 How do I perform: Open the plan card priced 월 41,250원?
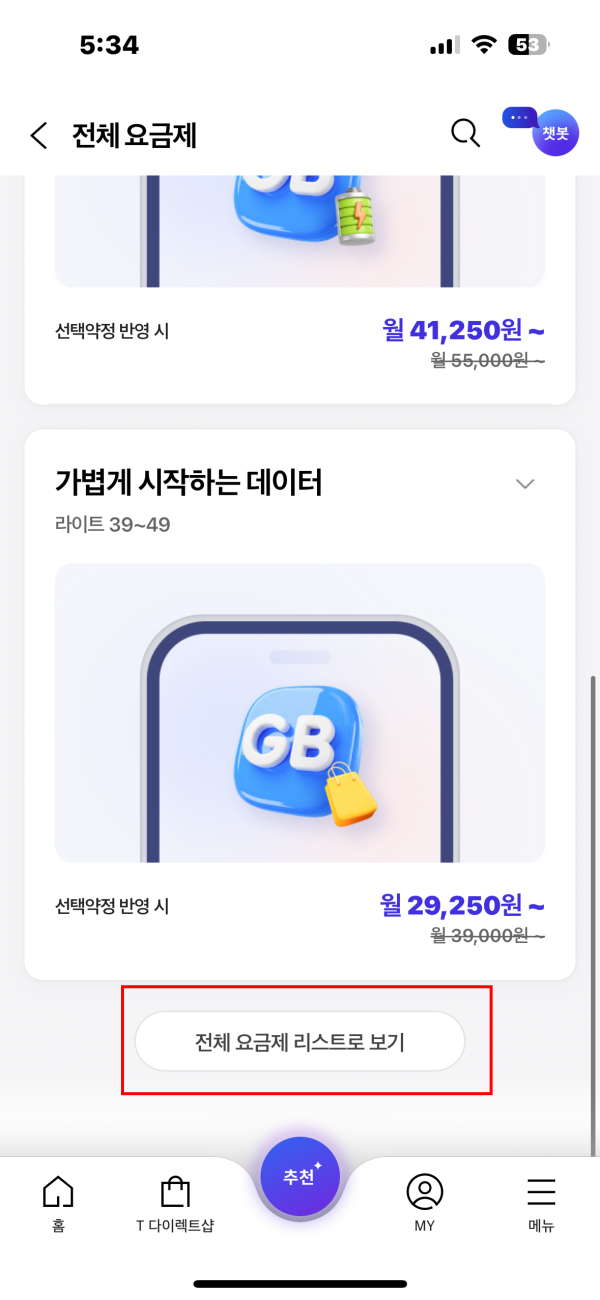300,290
